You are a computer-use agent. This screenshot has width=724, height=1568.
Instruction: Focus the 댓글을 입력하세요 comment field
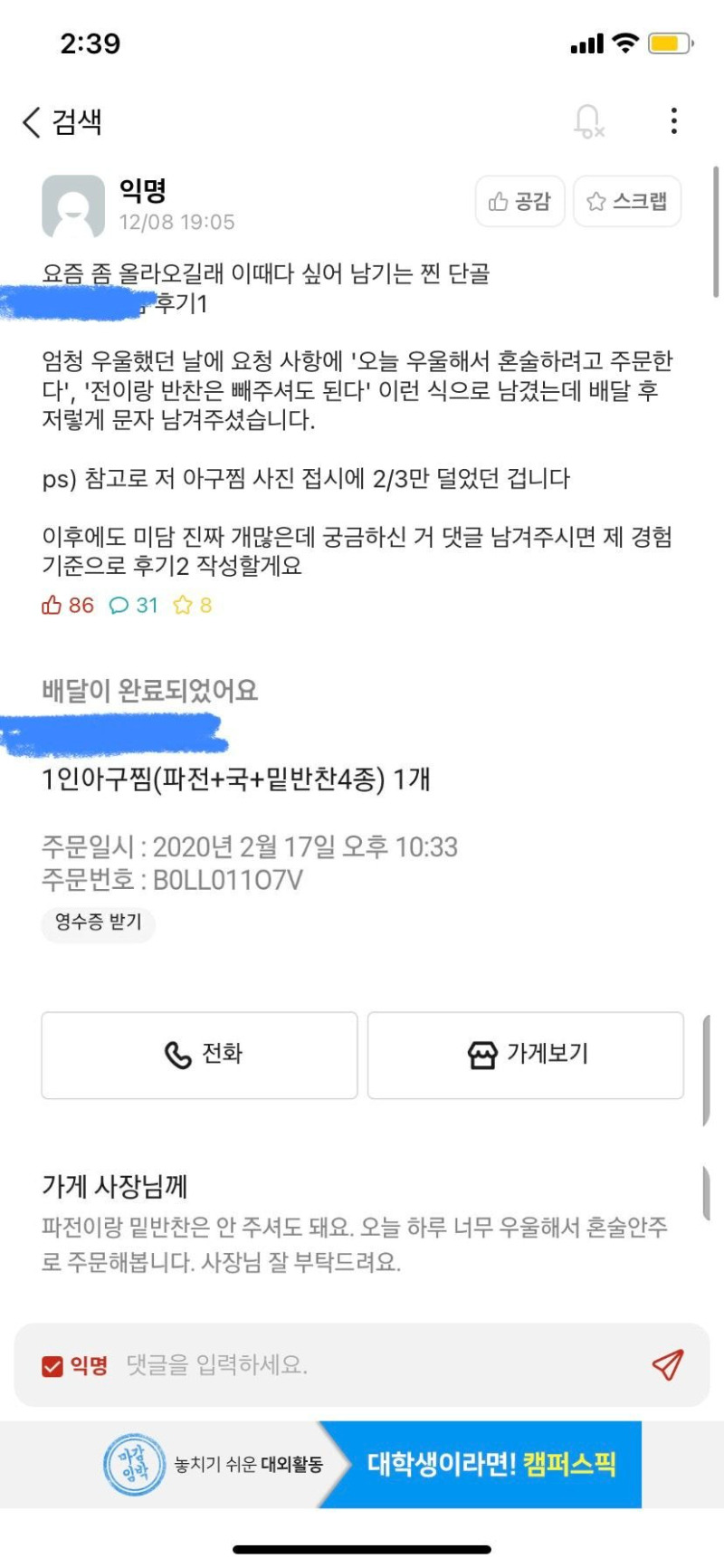pyautogui.click(x=362, y=1365)
